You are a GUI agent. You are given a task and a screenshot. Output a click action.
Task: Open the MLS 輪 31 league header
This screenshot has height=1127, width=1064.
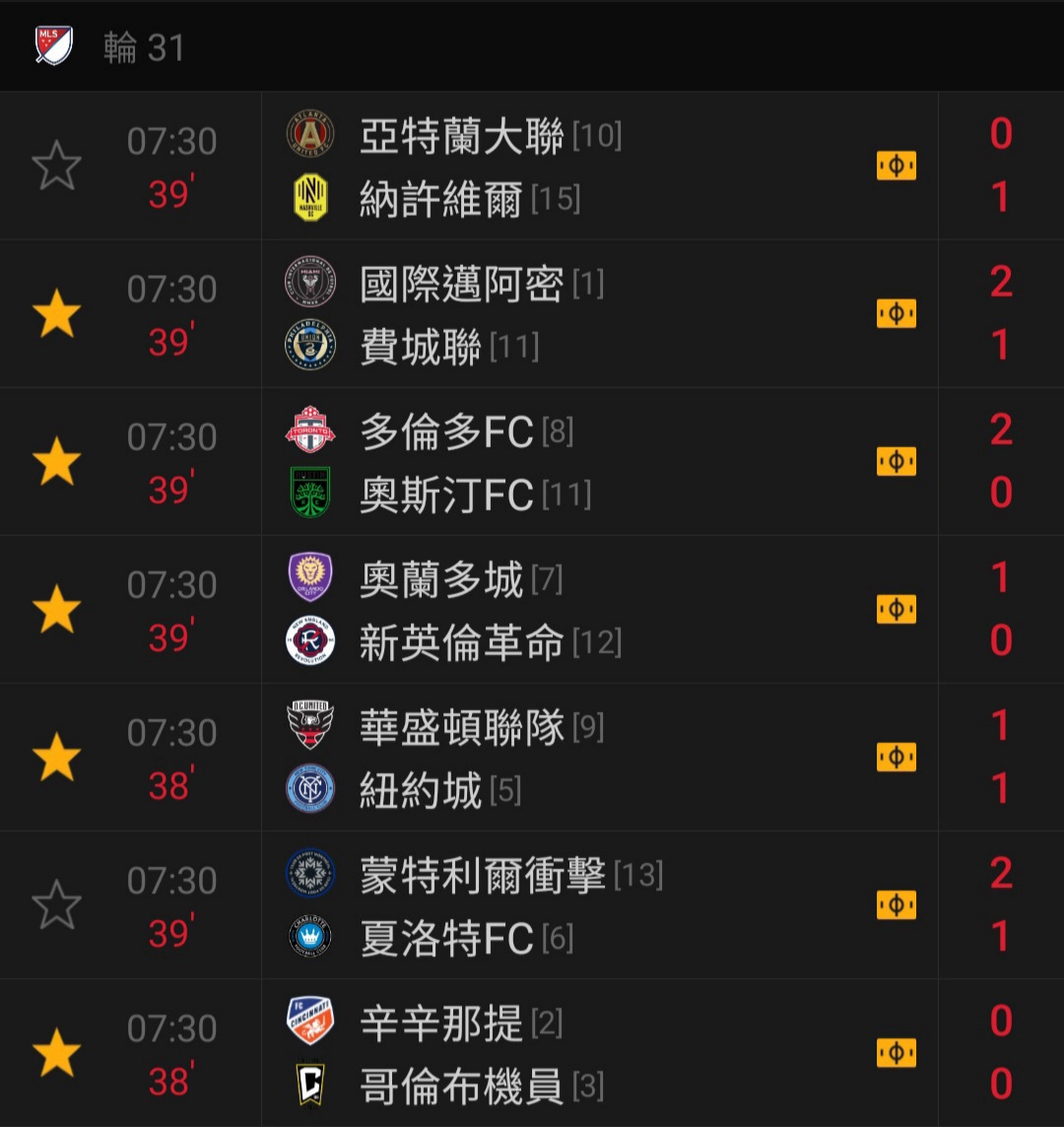[143, 47]
